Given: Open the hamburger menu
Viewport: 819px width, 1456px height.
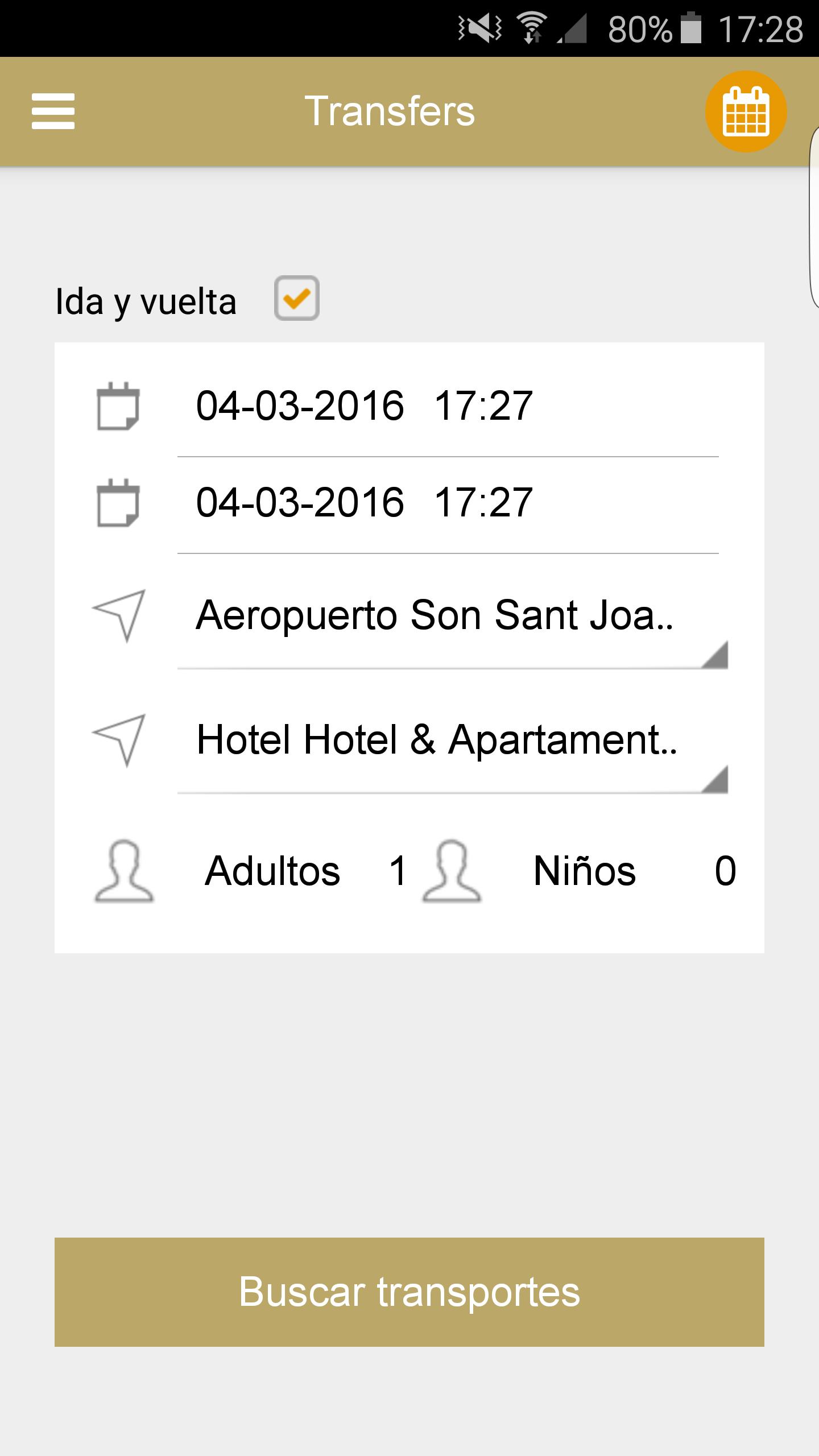Looking at the screenshot, I should tap(53, 111).
